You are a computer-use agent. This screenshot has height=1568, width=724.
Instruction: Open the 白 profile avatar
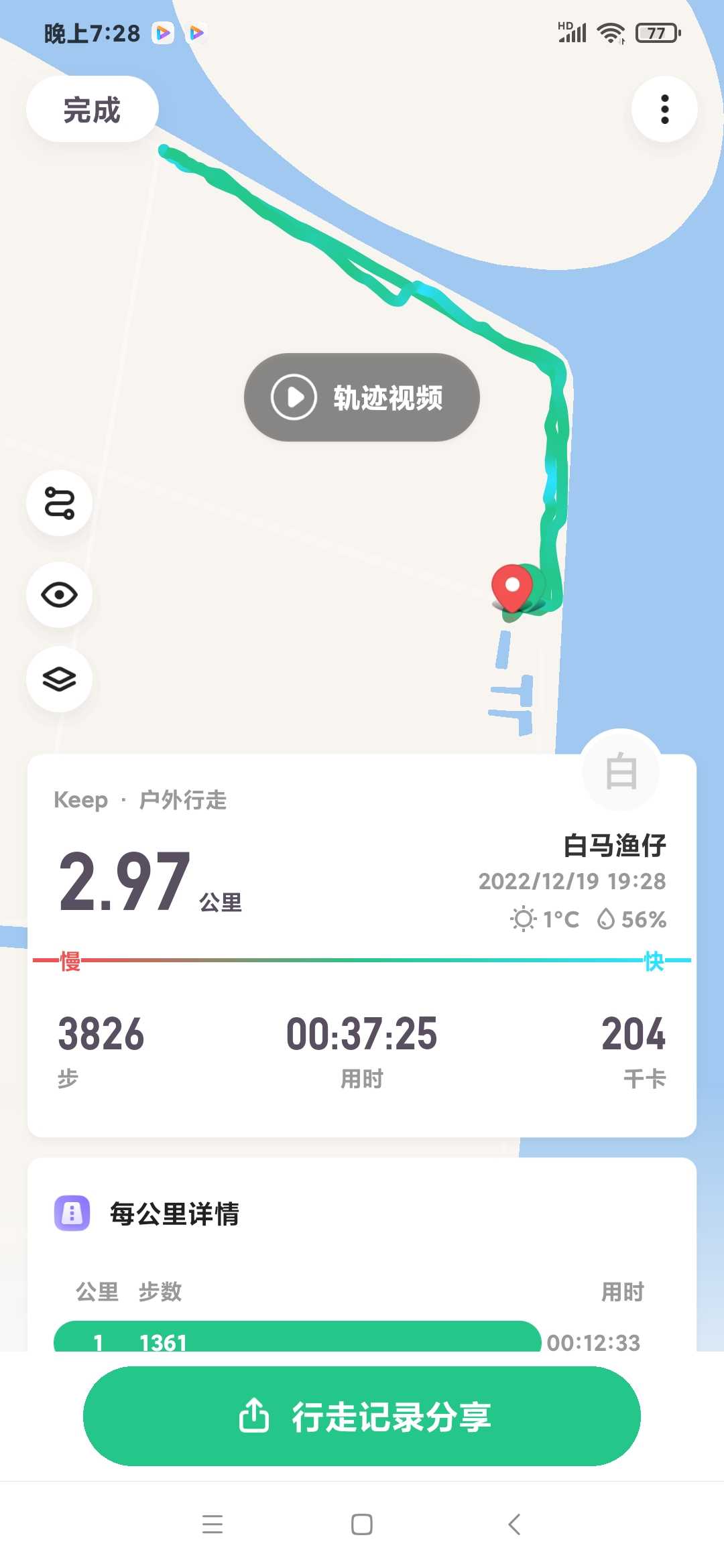point(621,771)
